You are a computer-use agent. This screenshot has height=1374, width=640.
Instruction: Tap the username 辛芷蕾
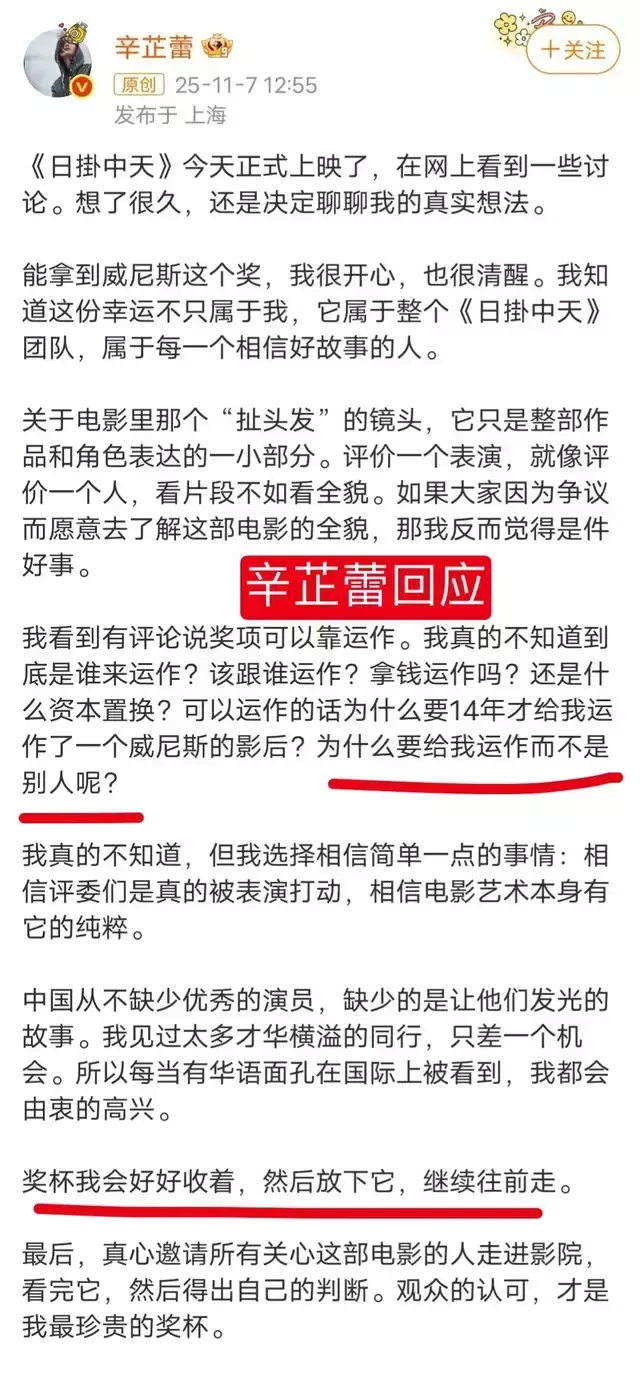click(x=153, y=46)
